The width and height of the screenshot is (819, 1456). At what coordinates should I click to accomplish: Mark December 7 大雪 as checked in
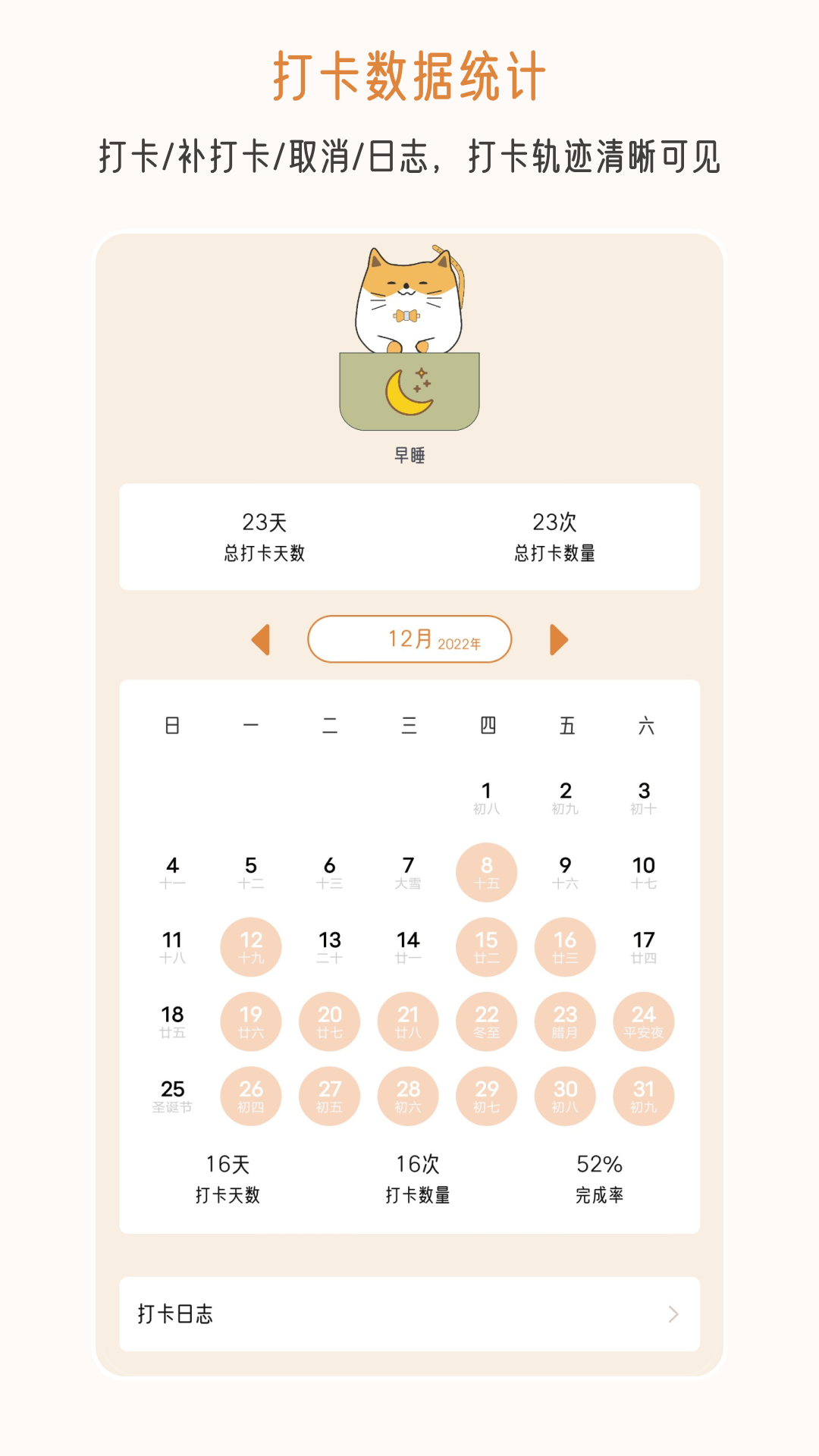(407, 873)
